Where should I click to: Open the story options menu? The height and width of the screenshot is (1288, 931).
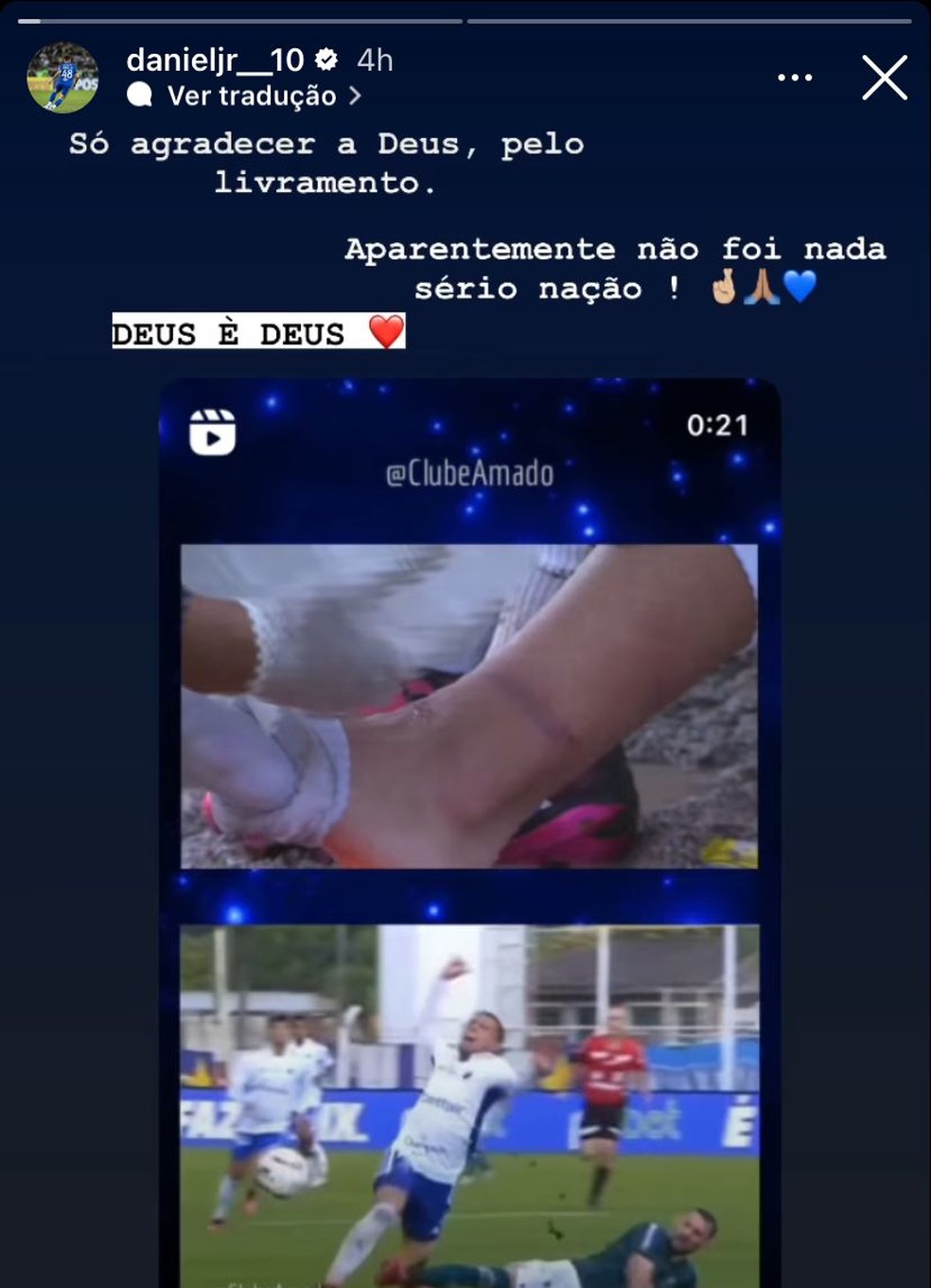(795, 78)
